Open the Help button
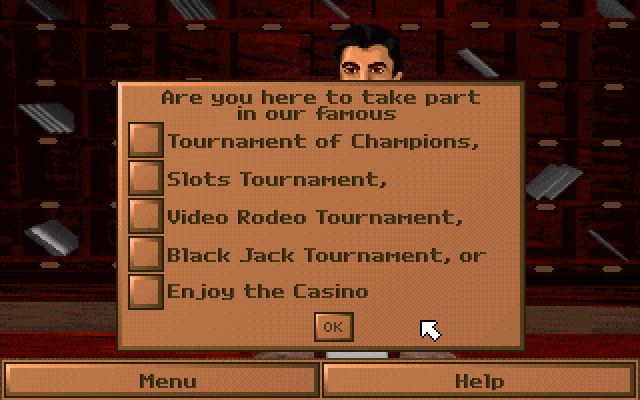 (479, 381)
